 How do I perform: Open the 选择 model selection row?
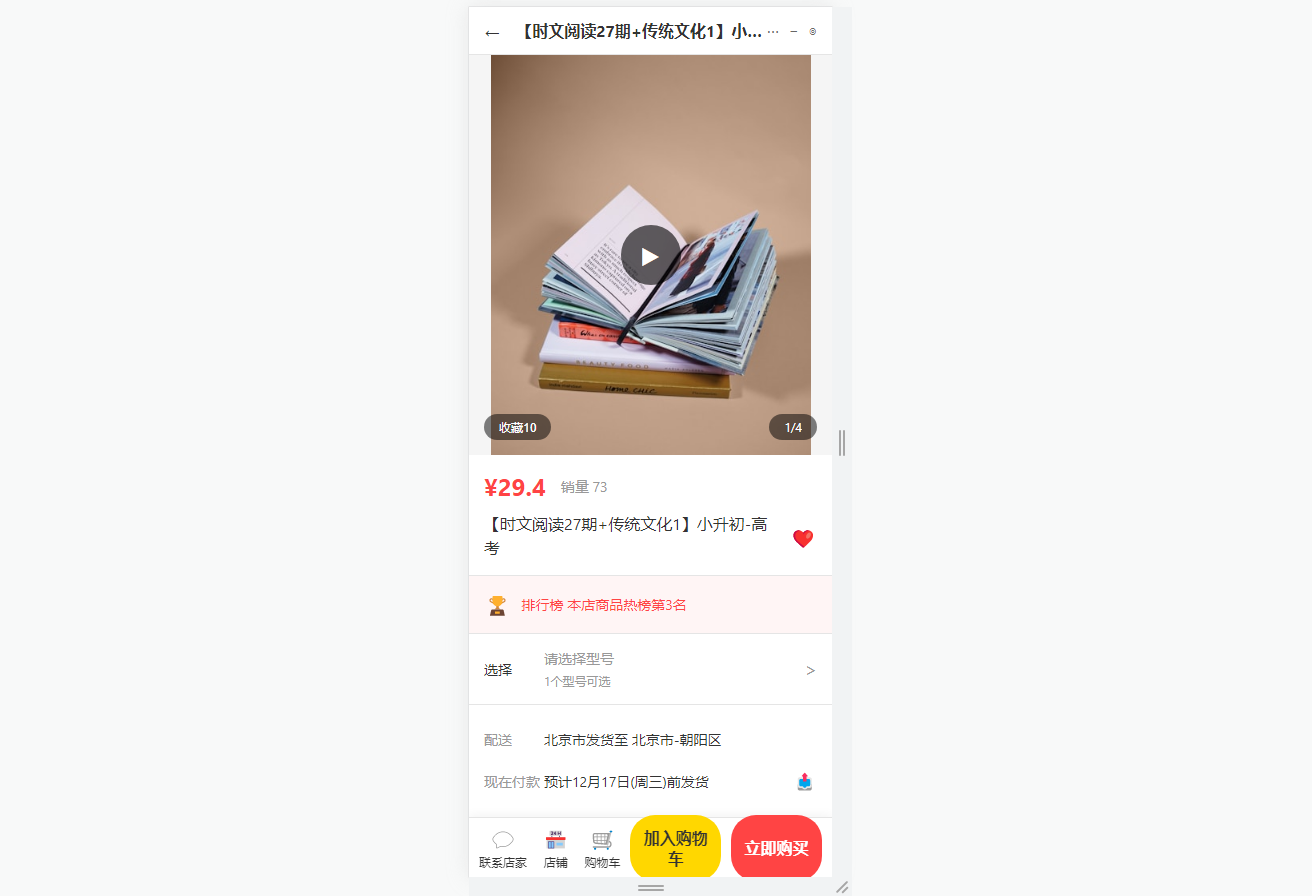(x=650, y=670)
